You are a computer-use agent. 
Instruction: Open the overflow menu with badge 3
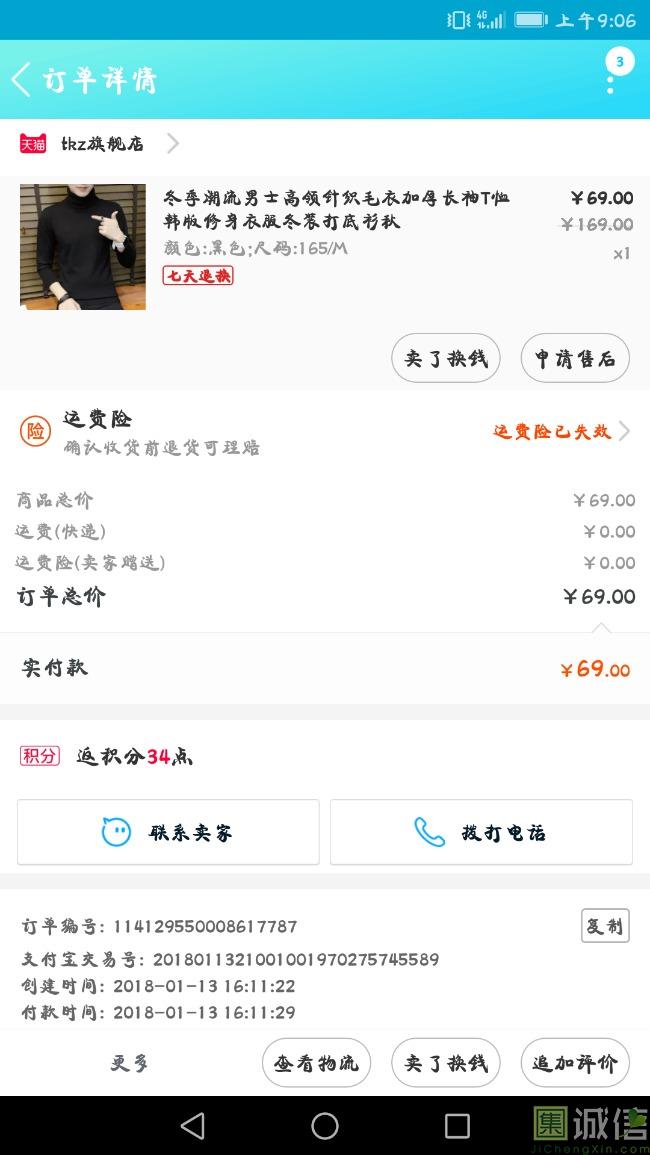[612, 74]
